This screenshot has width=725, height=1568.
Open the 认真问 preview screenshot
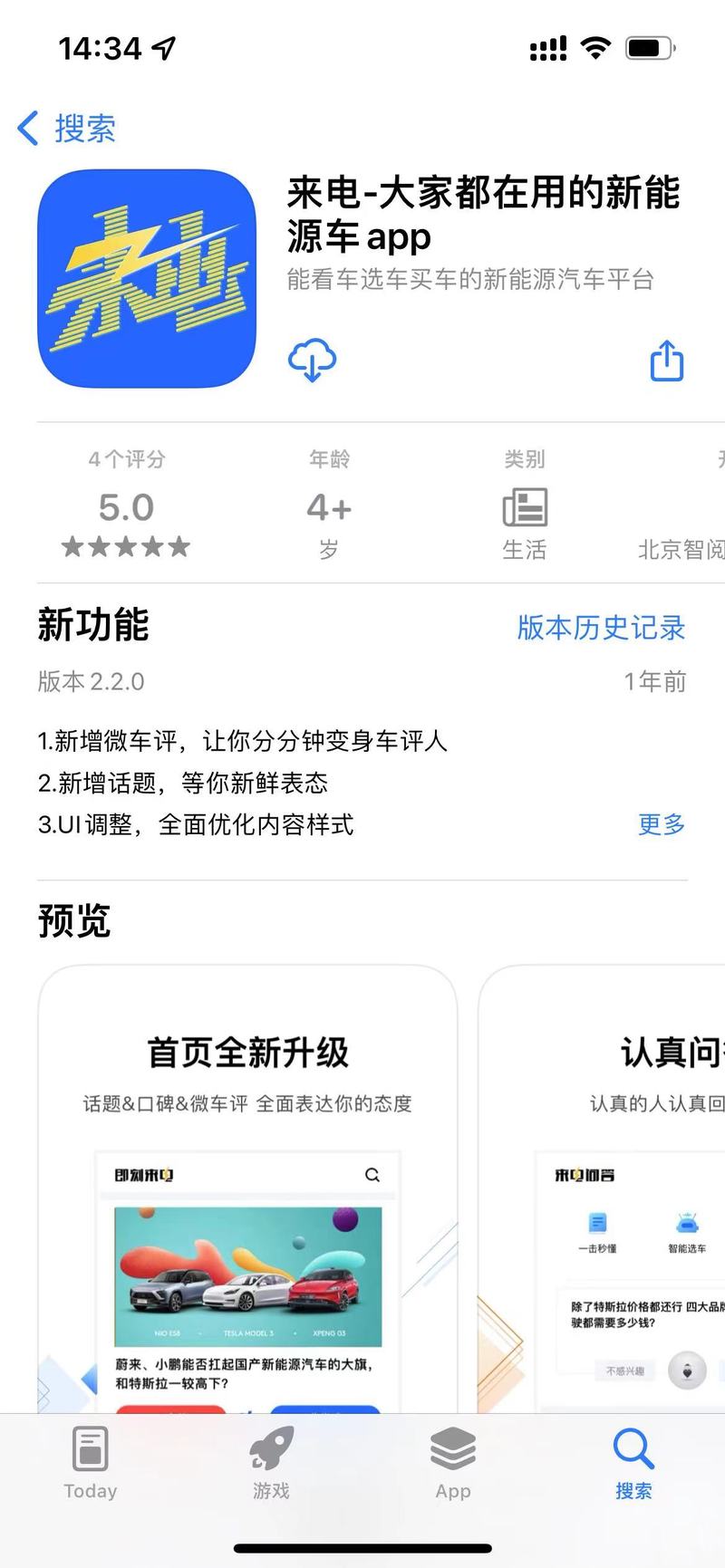(x=602, y=1188)
